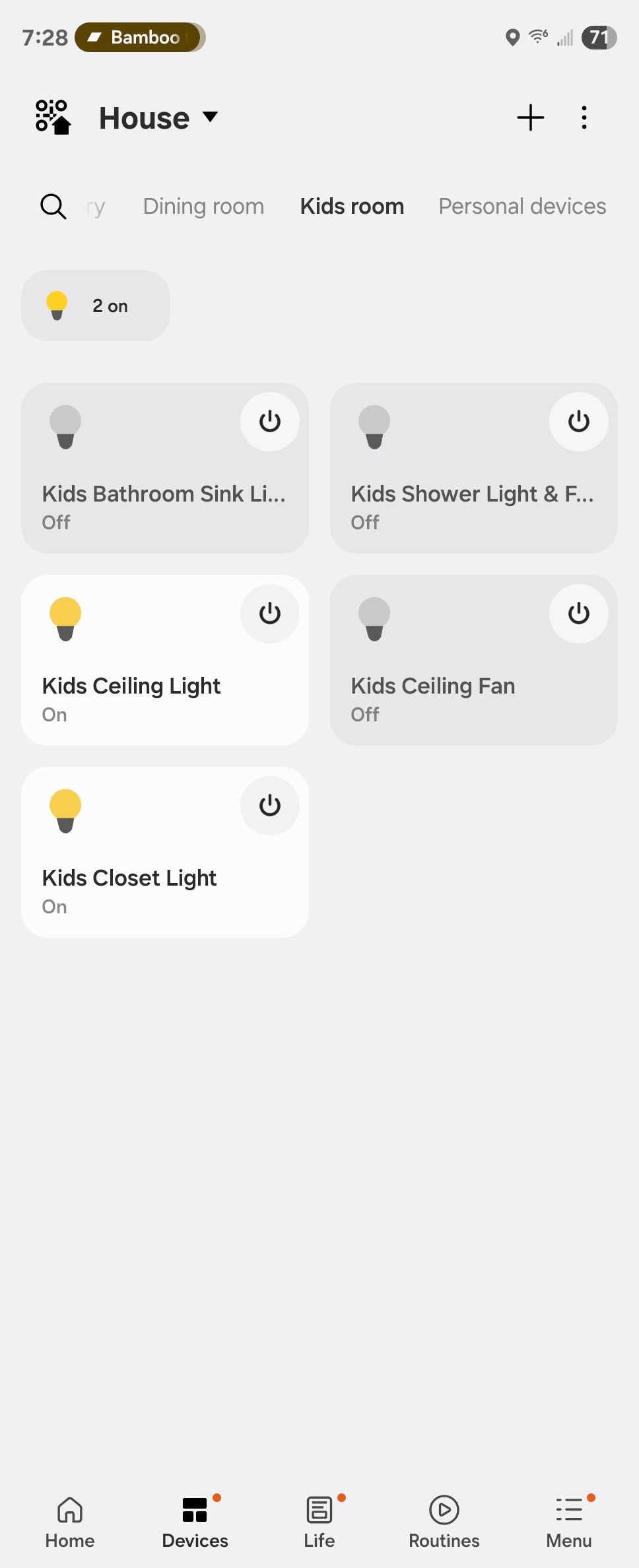Open the three-dot overflow menu
This screenshot has width=639, height=1568.
pos(584,117)
